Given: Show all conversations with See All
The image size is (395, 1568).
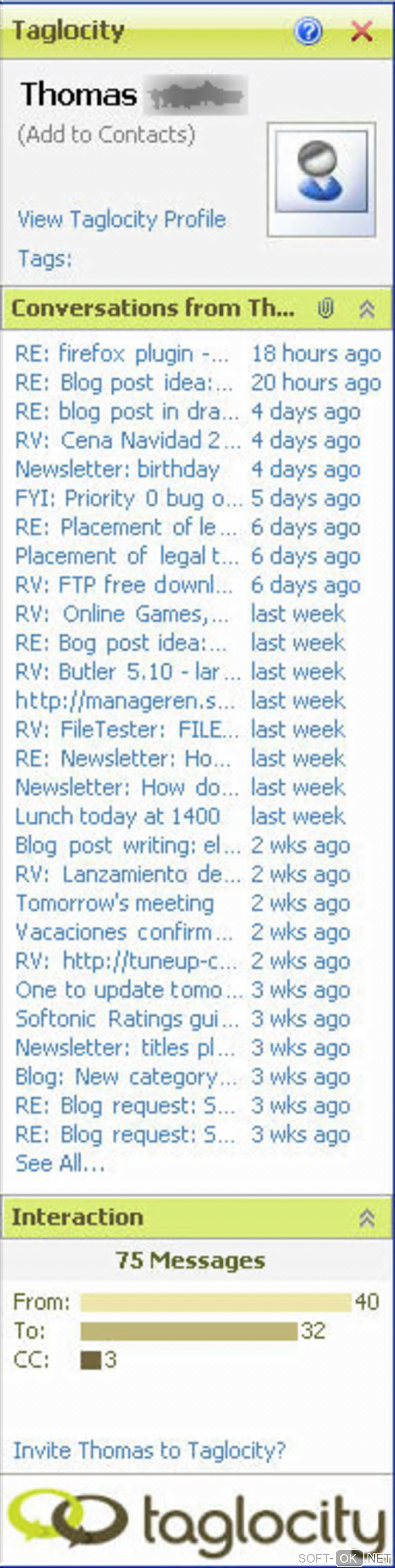Looking at the screenshot, I should coord(60,1164).
